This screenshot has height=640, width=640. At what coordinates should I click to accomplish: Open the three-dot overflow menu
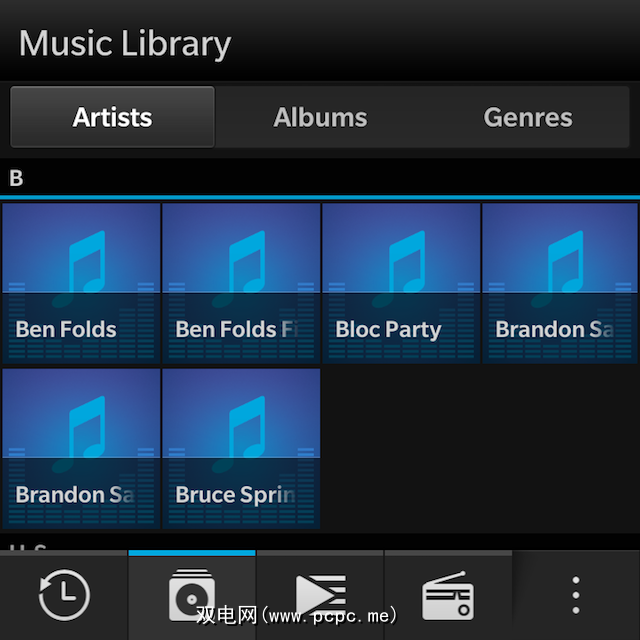click(576, 596)
